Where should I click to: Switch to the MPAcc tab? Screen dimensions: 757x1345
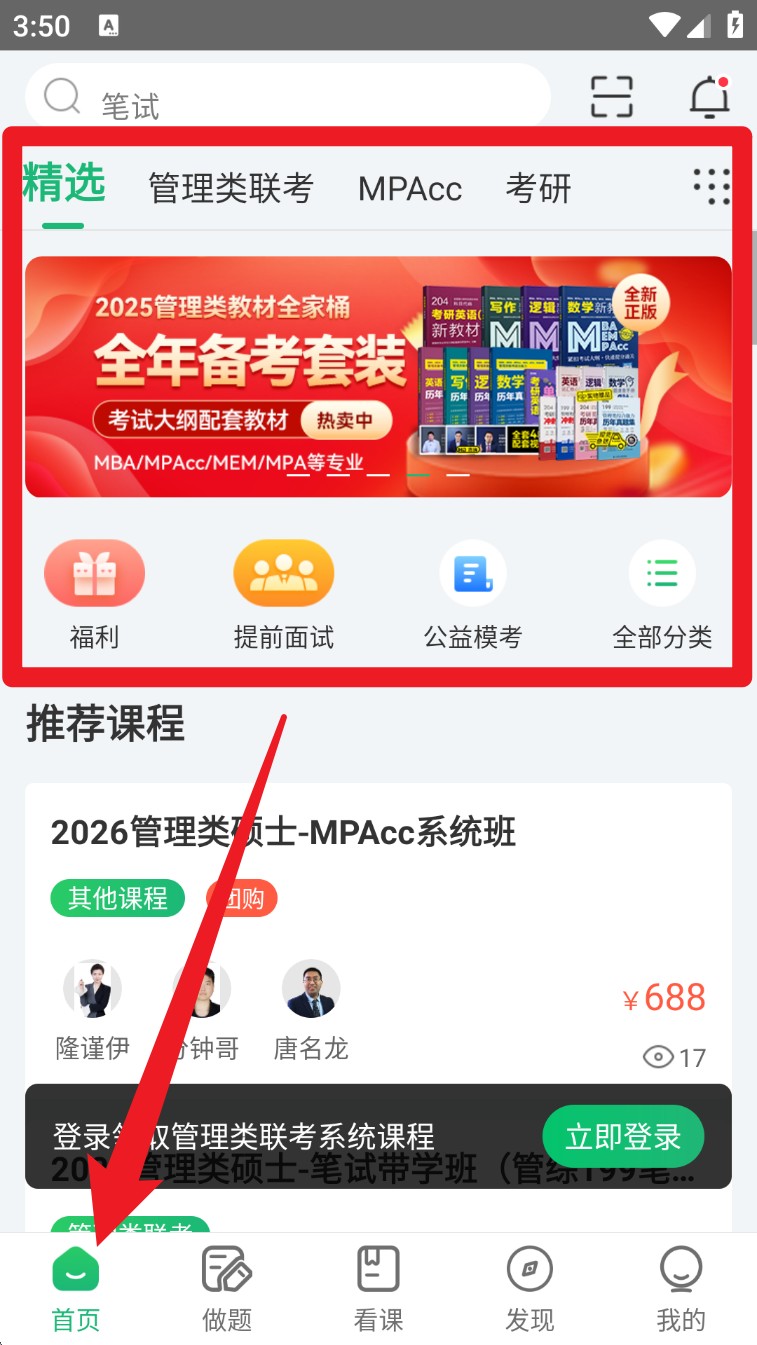pos(410,188)
